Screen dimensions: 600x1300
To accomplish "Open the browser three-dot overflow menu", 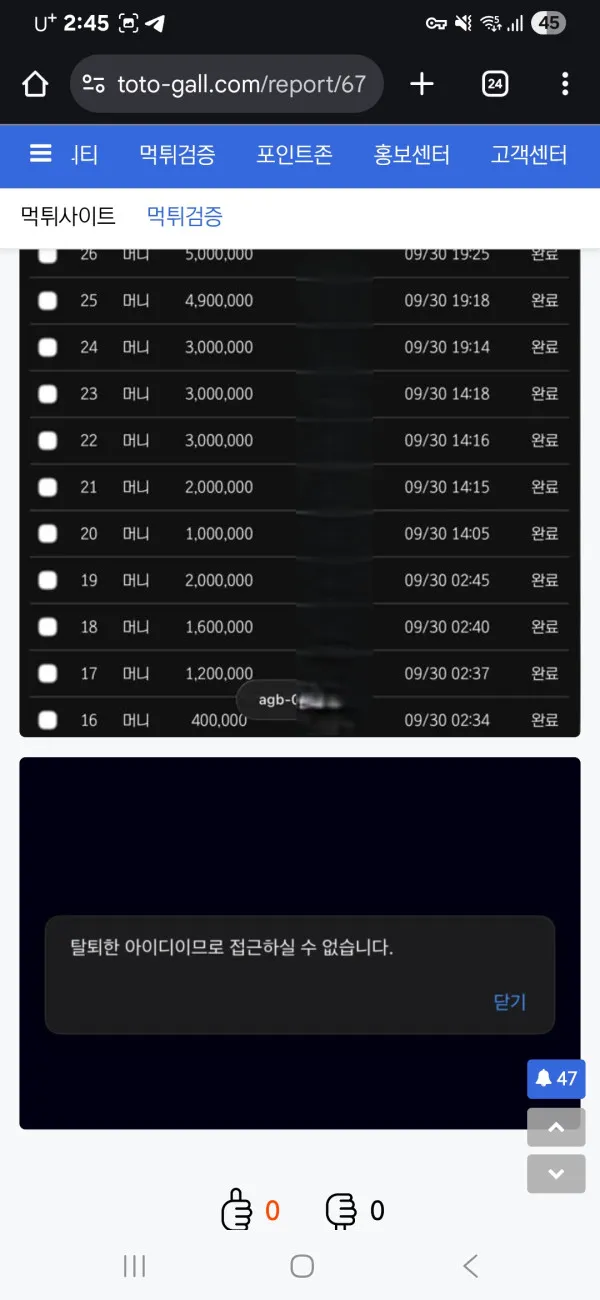I will pos(565,84).
